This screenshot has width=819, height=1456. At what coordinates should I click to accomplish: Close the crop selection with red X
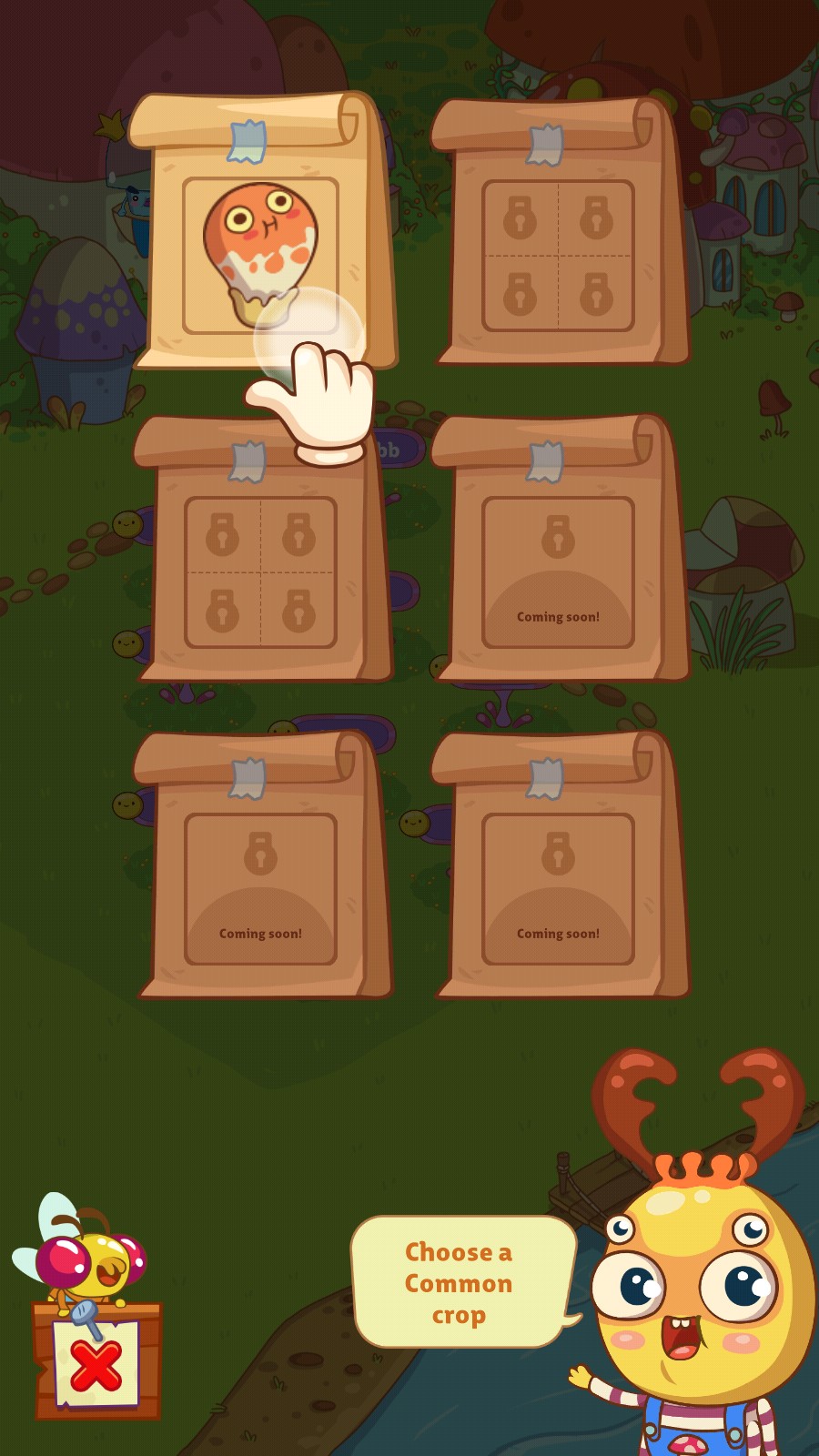(x=96, y=1365)
